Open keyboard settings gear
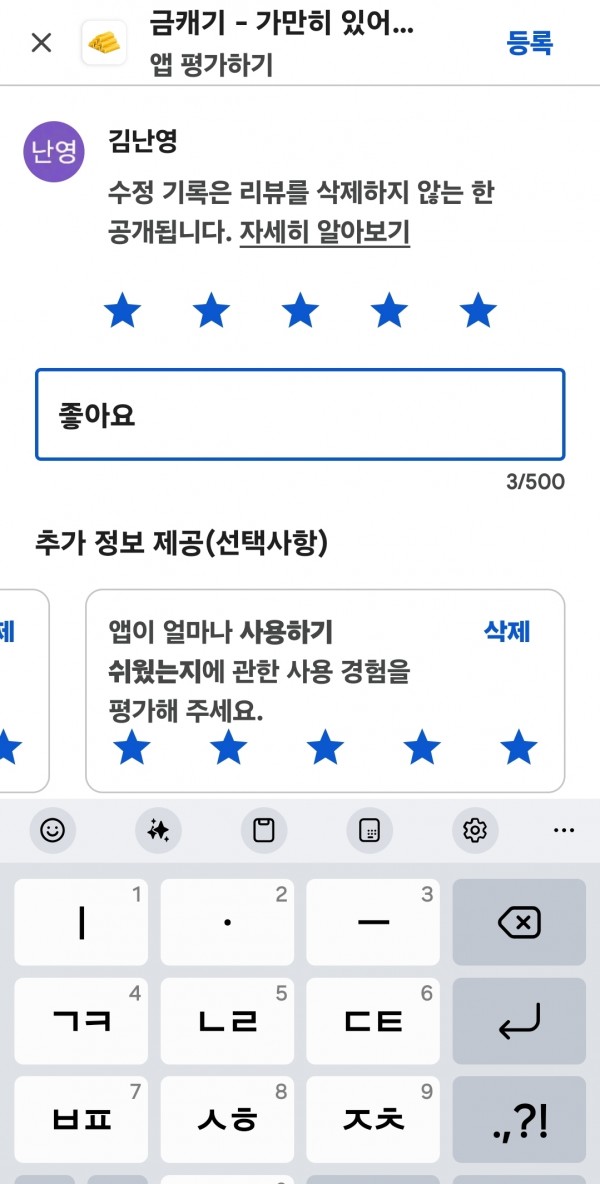The image size is (600, 1184). (475, 831)
